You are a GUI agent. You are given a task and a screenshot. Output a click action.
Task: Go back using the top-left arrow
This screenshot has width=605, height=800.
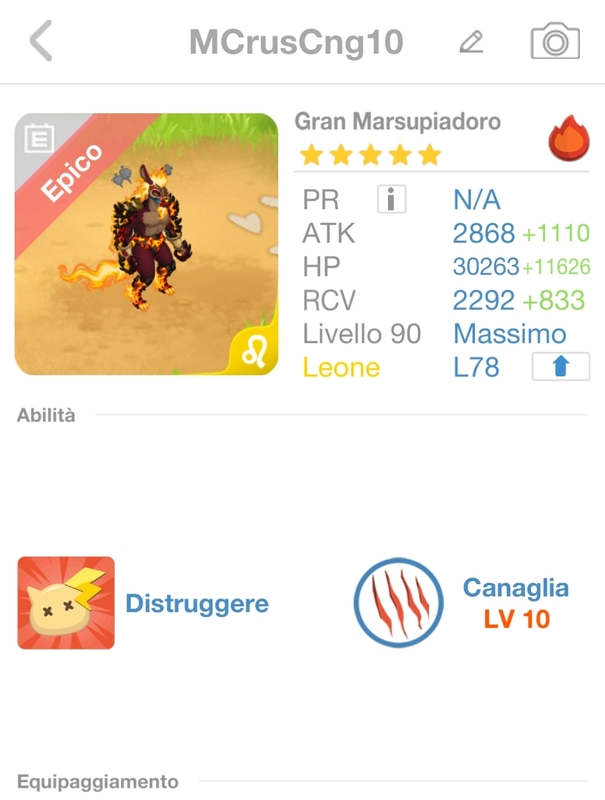40,42
